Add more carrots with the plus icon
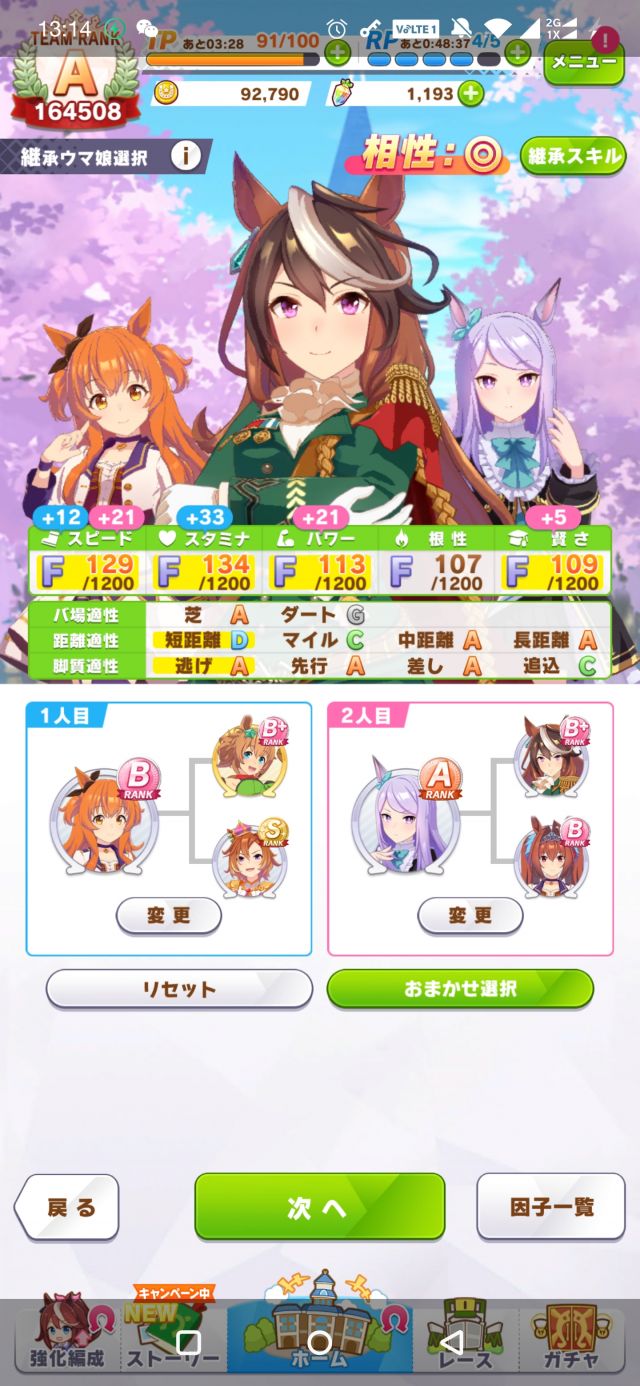The width and height of the screenshot is (640, 1386). coord(469,94)
